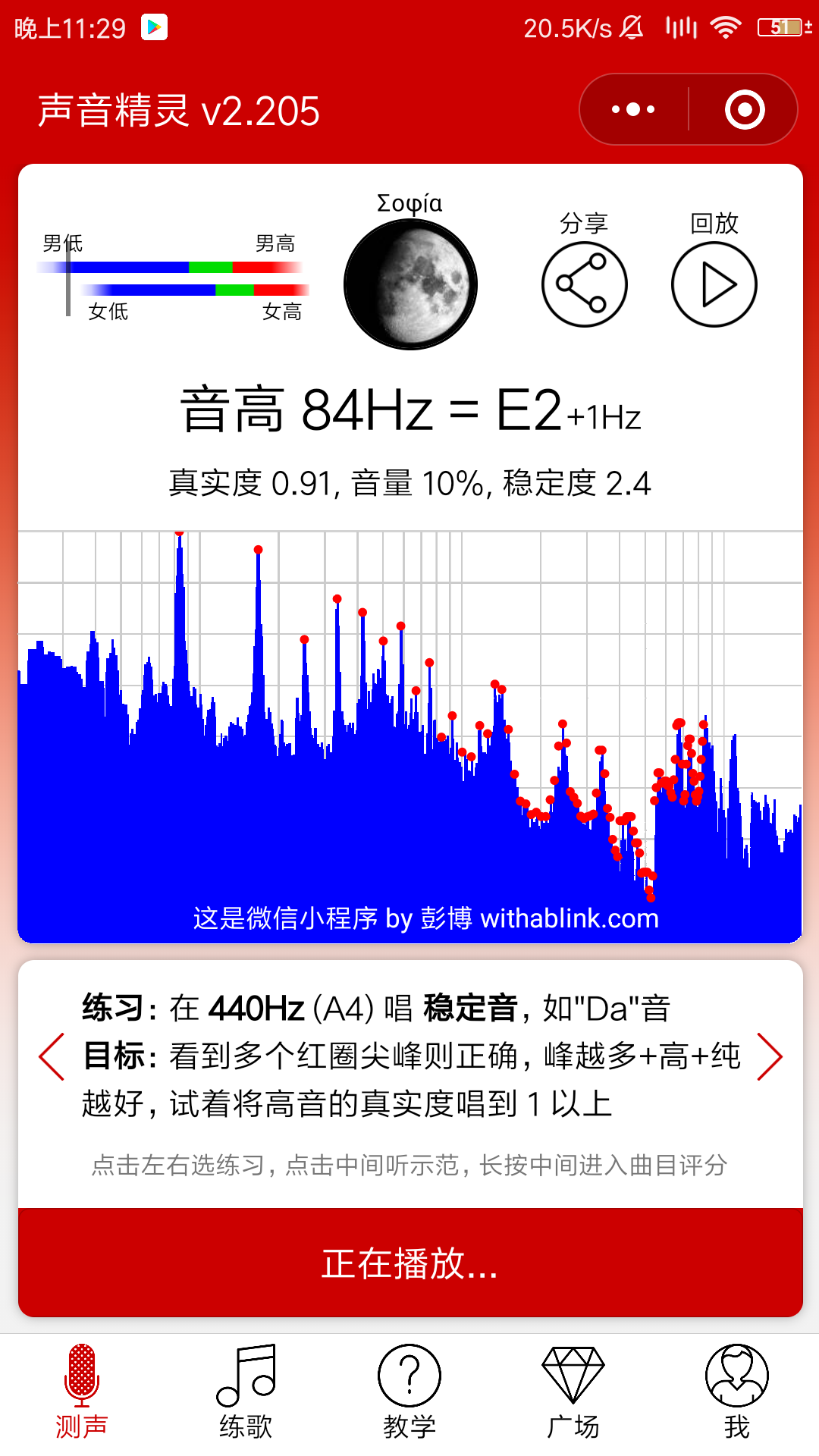Listen to the 440Hz exercise demo
Image resolution: width=819 pixels, height=1456 pixels.
[x=410, y=1056]
